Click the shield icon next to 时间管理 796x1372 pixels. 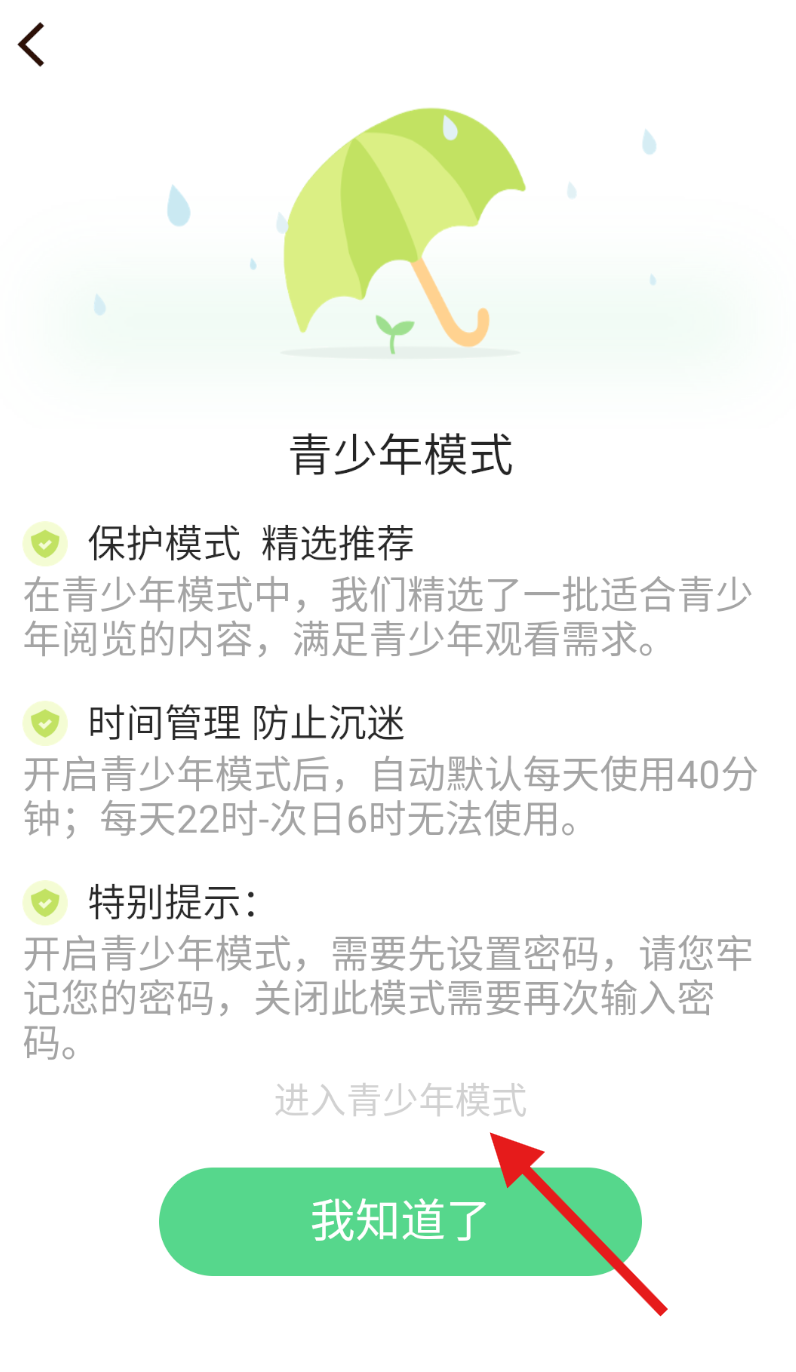[45, 721]
